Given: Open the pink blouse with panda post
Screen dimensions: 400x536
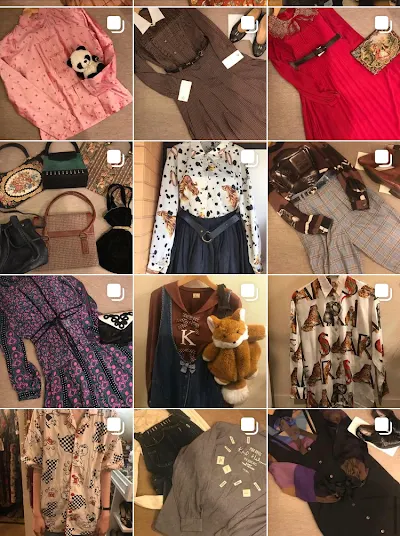Looking at the screenshot, I should 66,74.
